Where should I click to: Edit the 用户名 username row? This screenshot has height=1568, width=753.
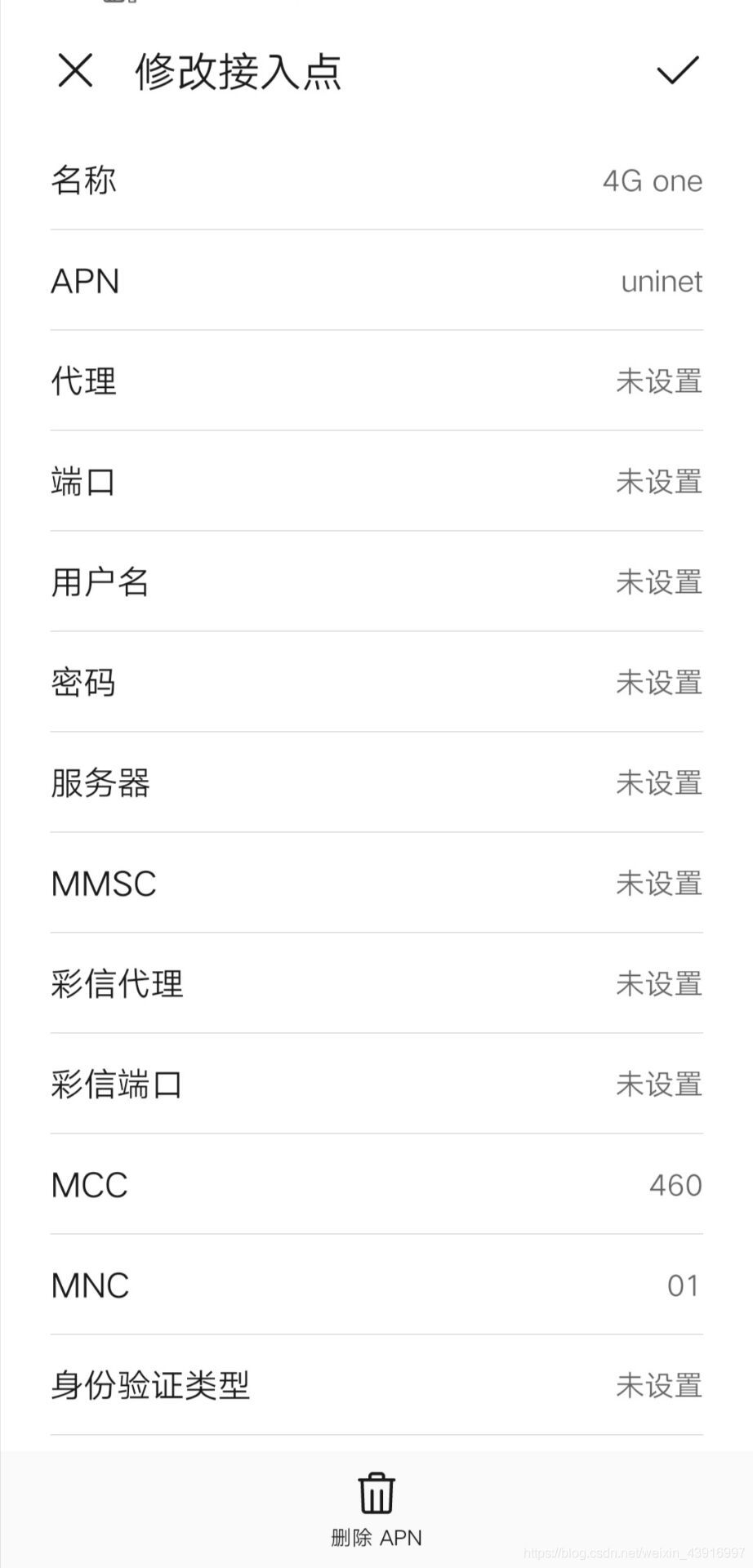[x=376, y=582]
